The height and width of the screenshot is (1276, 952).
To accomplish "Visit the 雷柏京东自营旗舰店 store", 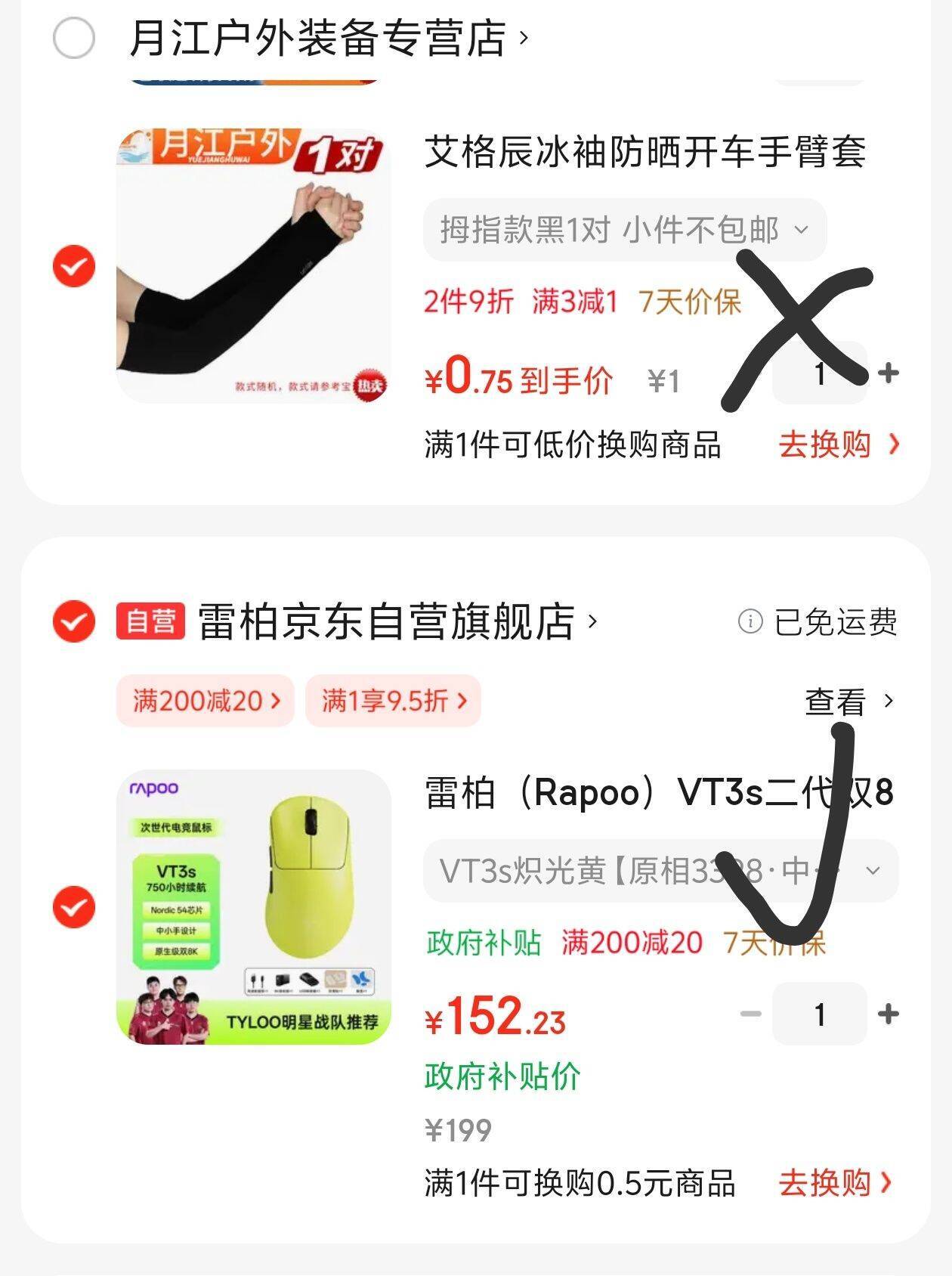I will coord(393,621).
